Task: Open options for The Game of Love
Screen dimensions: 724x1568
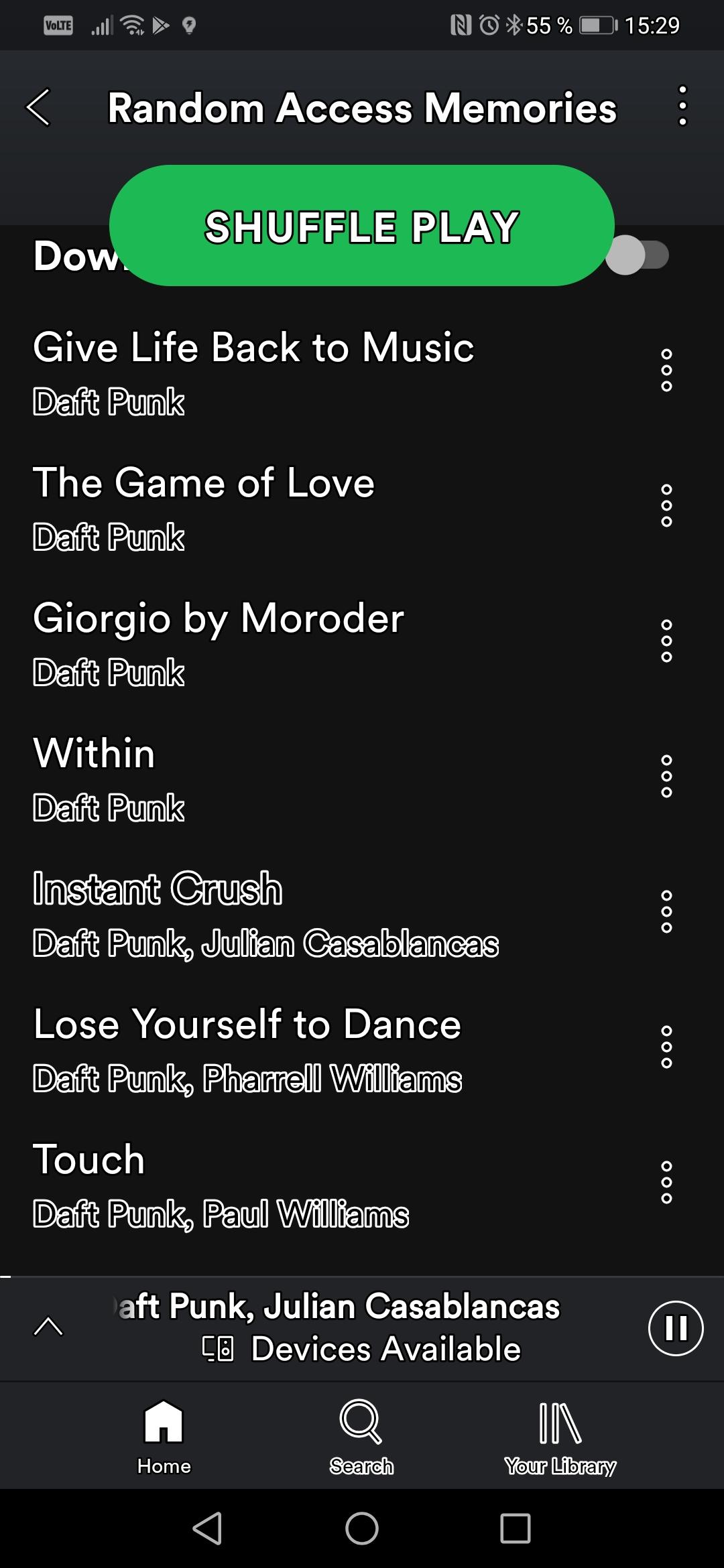Action: coord(666,505)
